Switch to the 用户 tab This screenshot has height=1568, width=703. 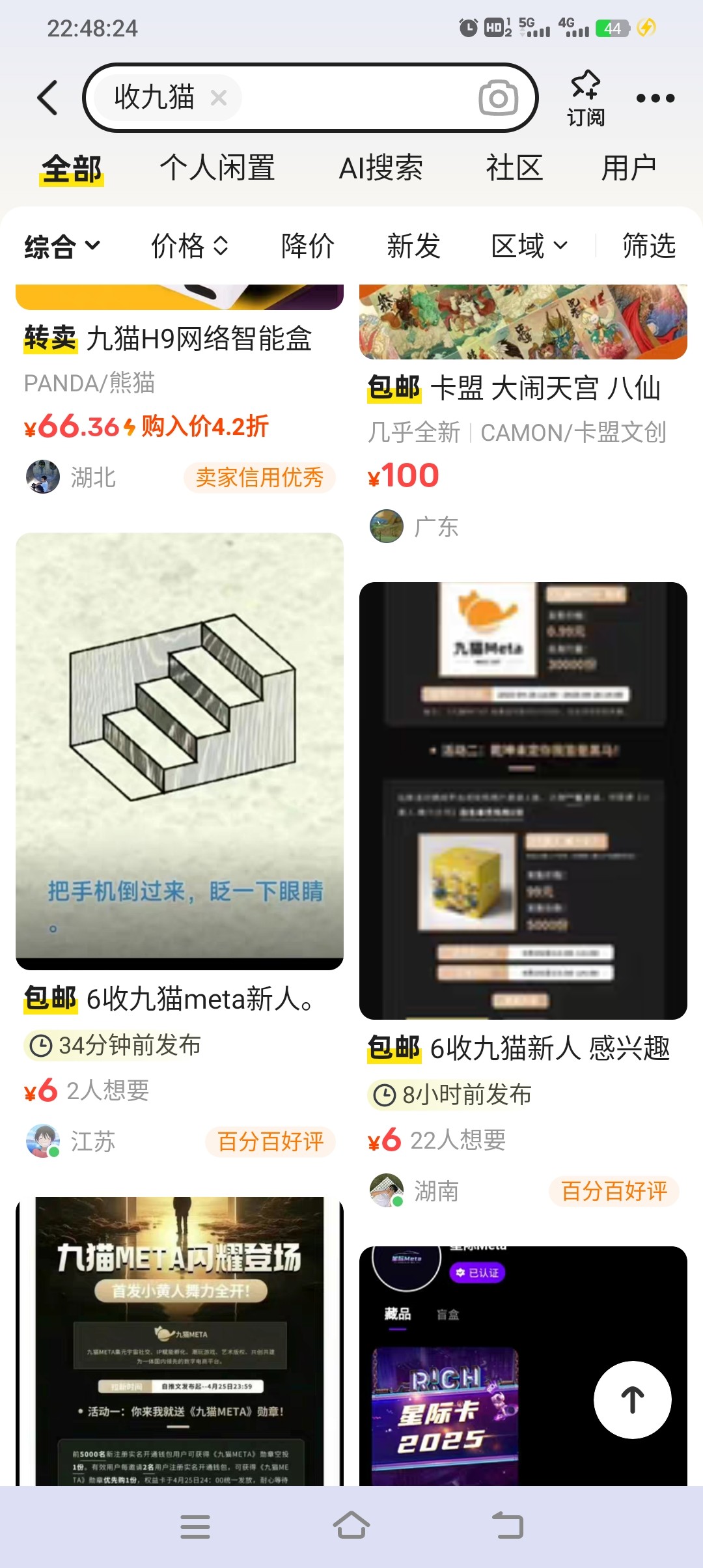coord(628,168)
